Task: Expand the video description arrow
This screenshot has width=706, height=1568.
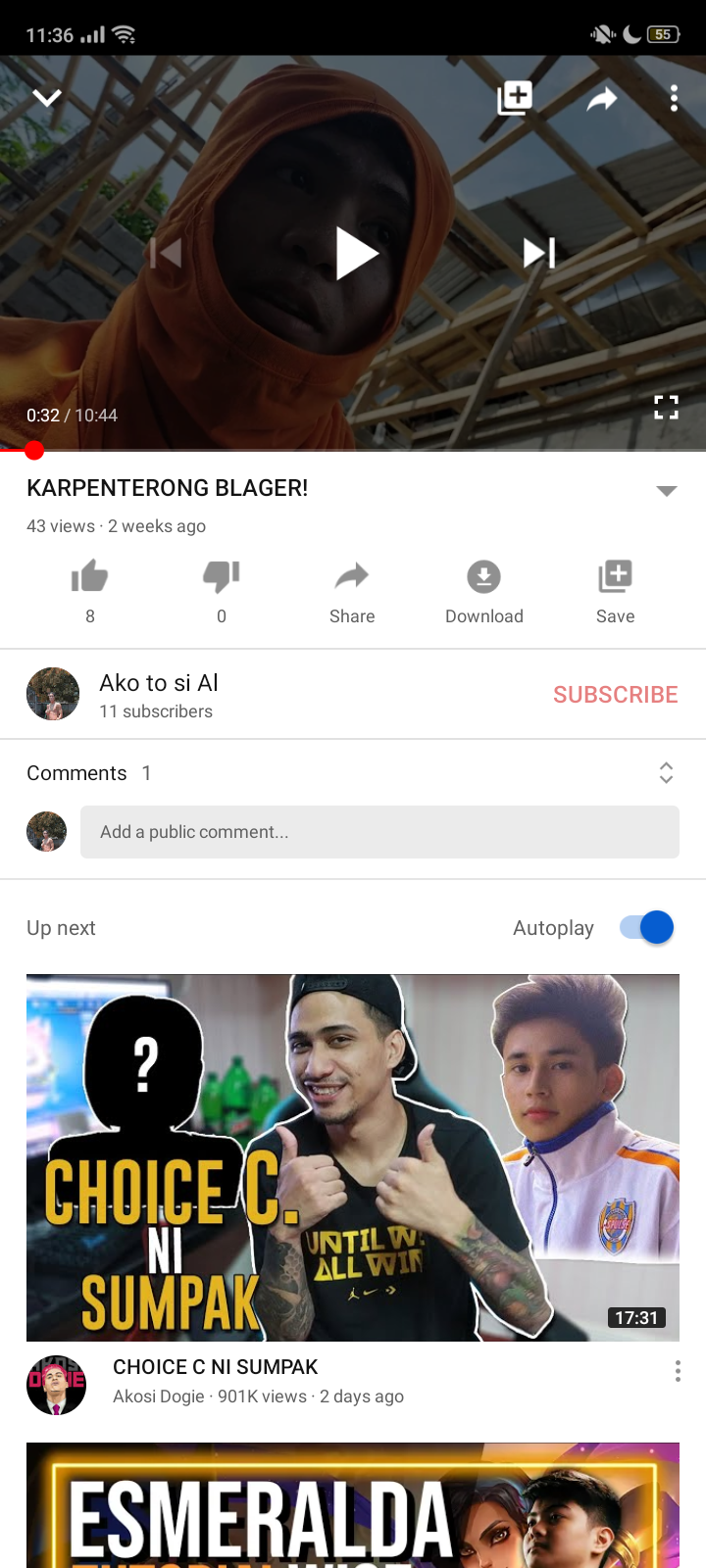Action: (x=667, y=491)
